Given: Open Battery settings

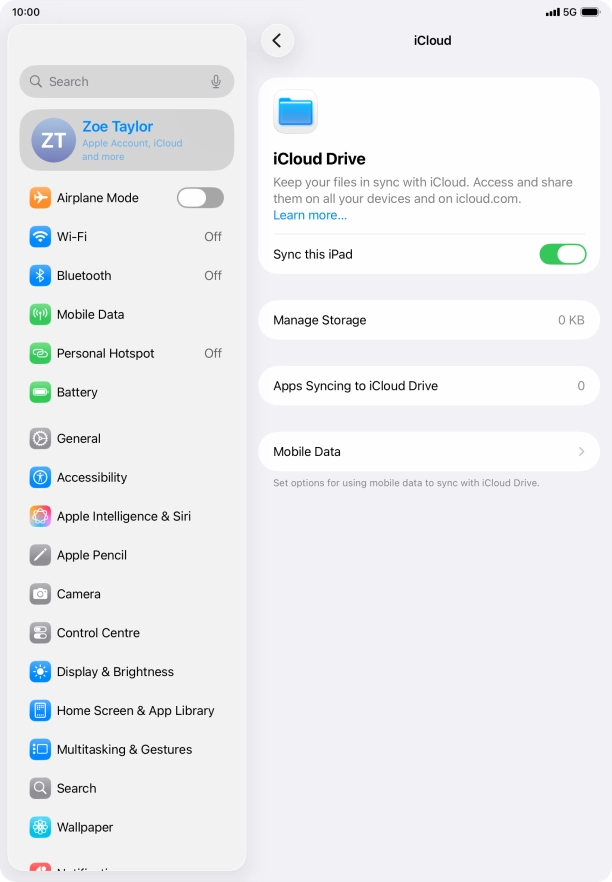Looking at the screenshot, I should (127, 393).
